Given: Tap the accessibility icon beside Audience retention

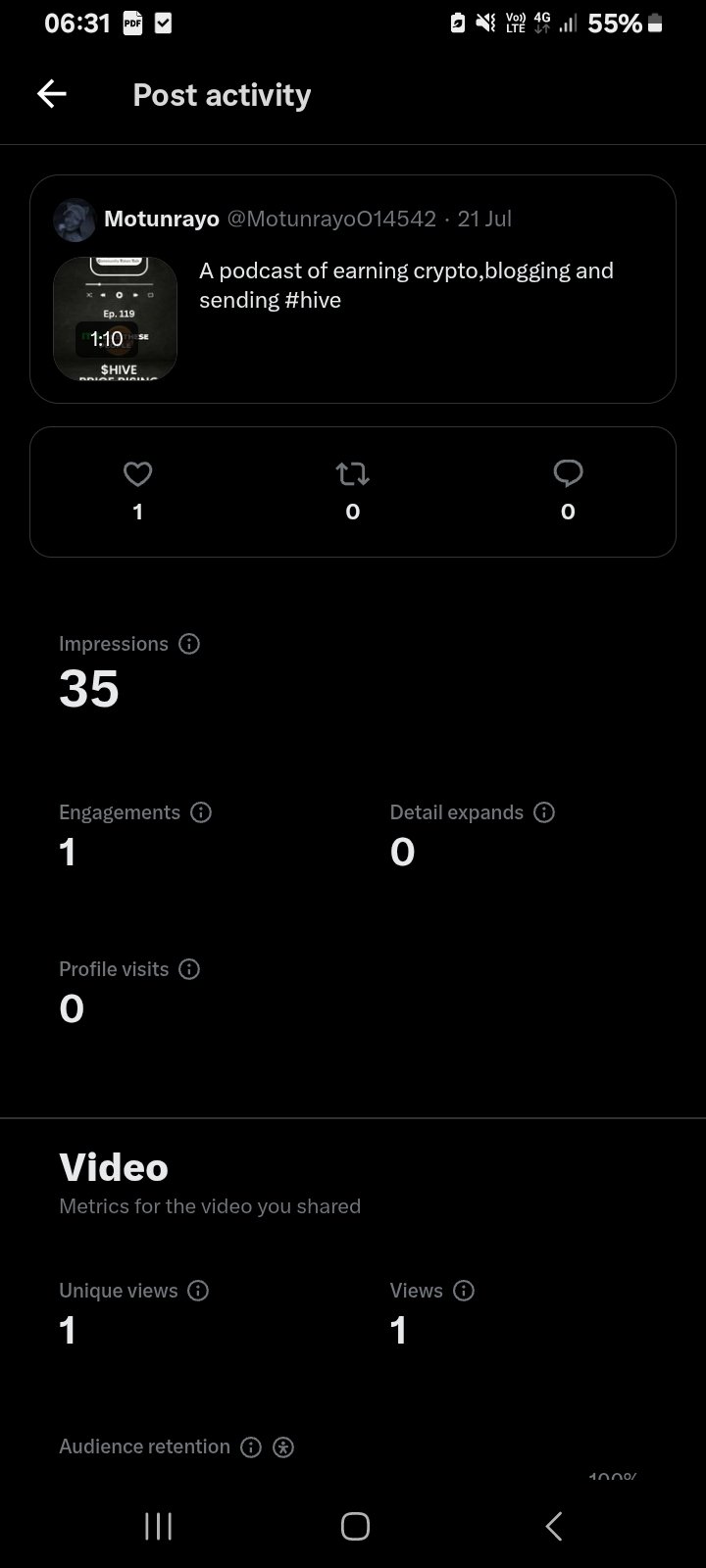Looking at the screenshot, I should pos(283,1447).
